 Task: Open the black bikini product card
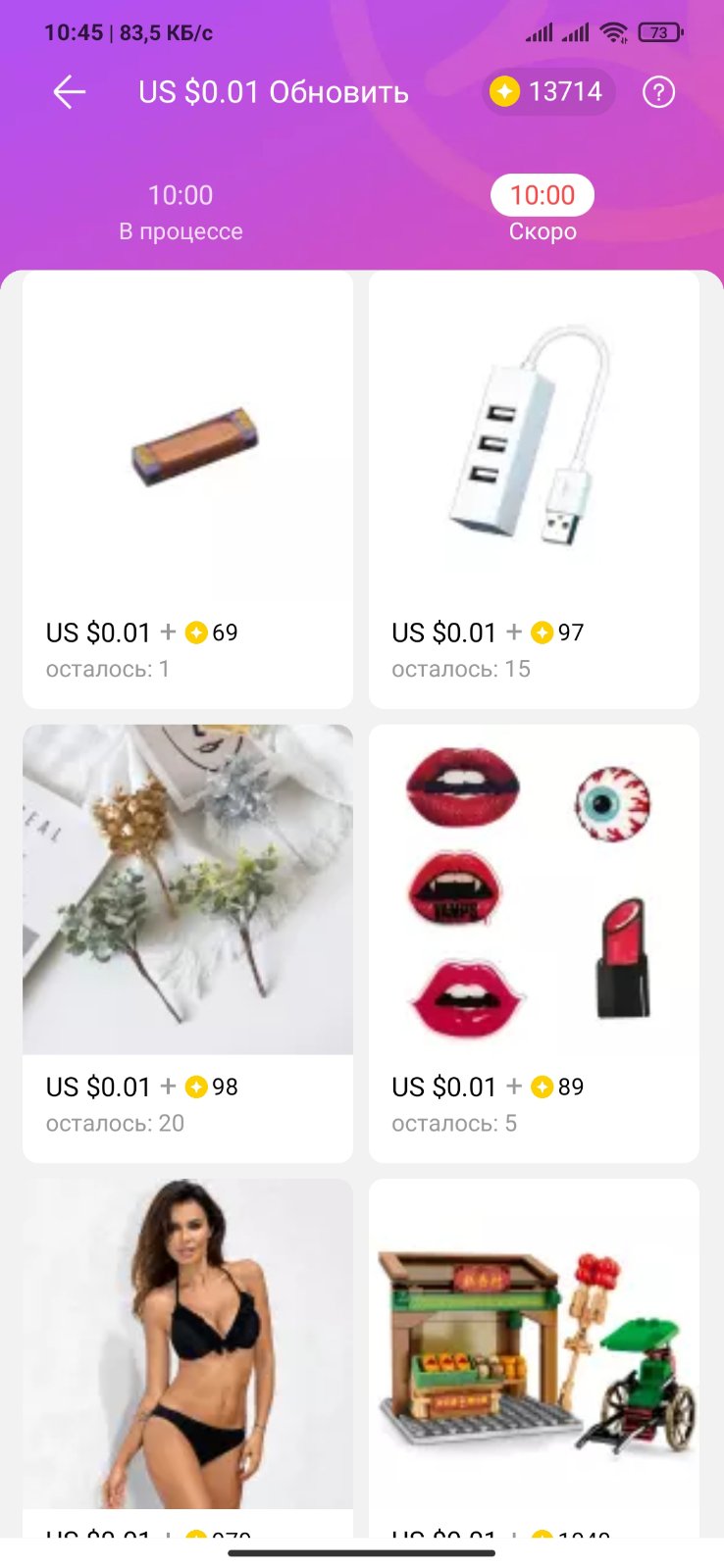point(187,1353)
